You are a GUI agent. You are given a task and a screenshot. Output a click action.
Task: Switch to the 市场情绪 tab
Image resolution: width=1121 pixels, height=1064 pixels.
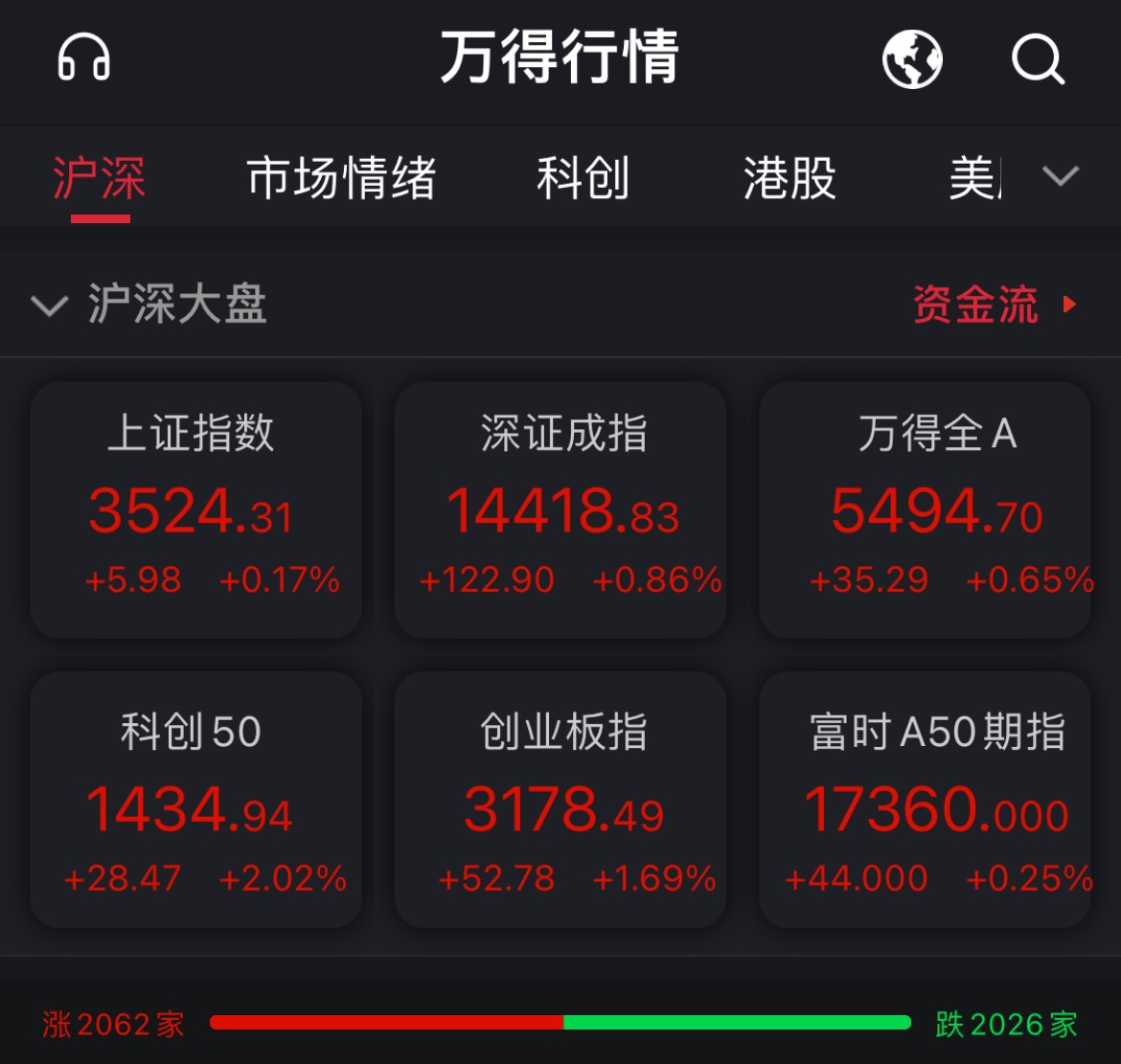tap(341, 180)
